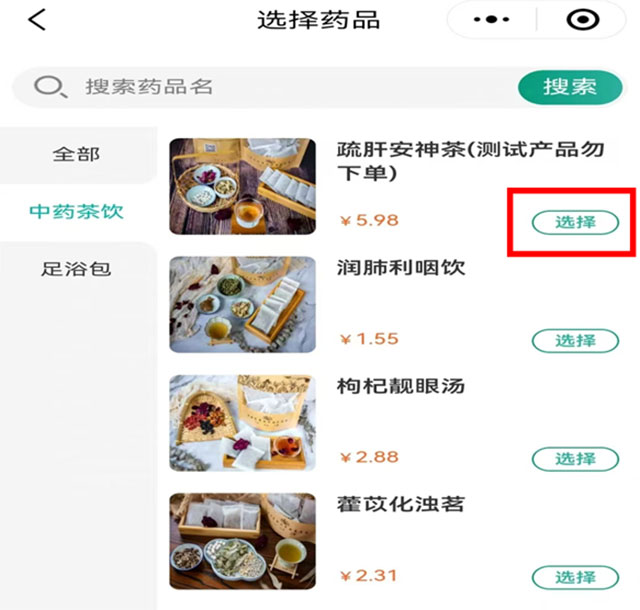Select 藿苡化浊茗 with its 选择 button

click(575, 577)
